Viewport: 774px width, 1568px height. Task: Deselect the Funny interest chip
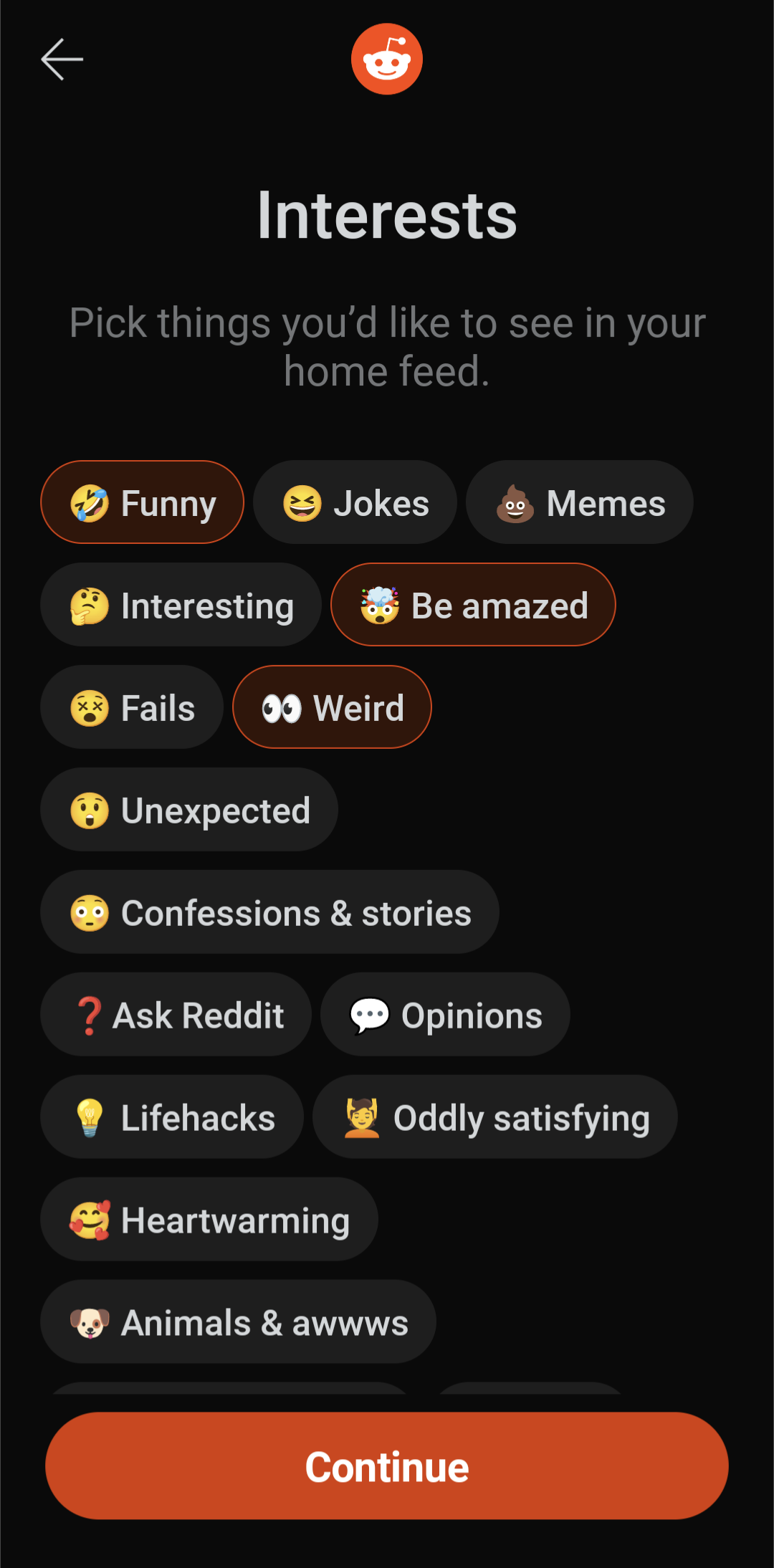click(x=142, y=502)
